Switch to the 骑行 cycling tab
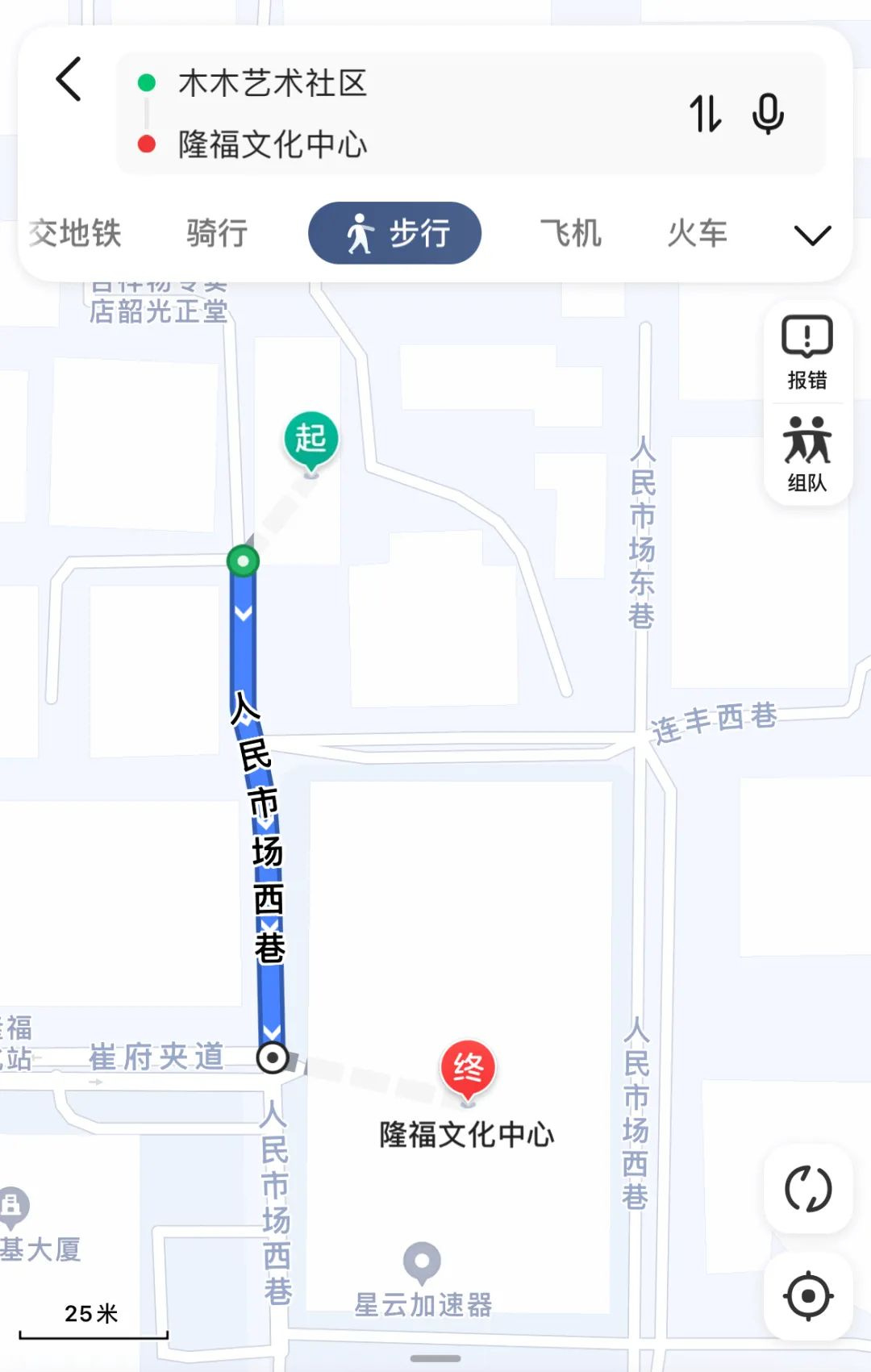The width and height of the screenshot is (871, 1372). (x=216, y=233)
